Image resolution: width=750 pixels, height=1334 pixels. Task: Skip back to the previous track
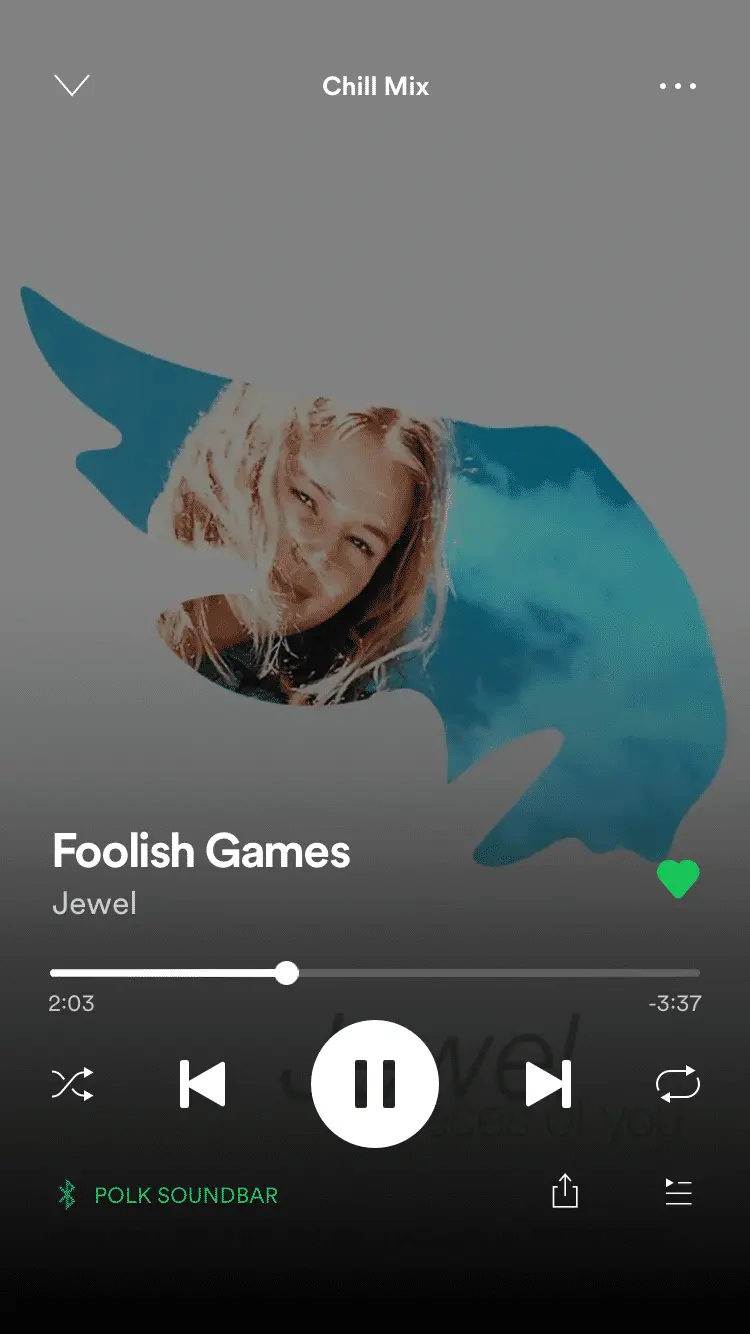203,1084
